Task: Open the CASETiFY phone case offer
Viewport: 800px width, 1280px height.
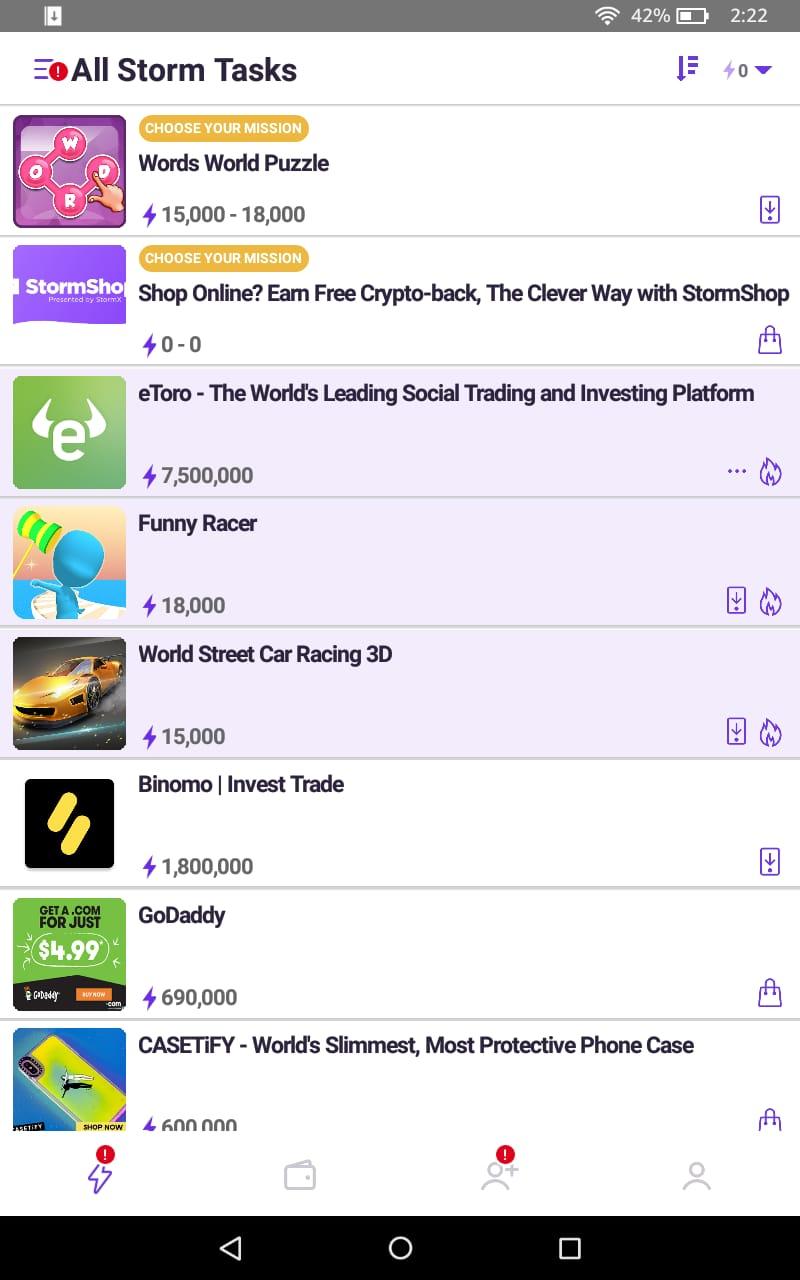Action: [400, 1075]
